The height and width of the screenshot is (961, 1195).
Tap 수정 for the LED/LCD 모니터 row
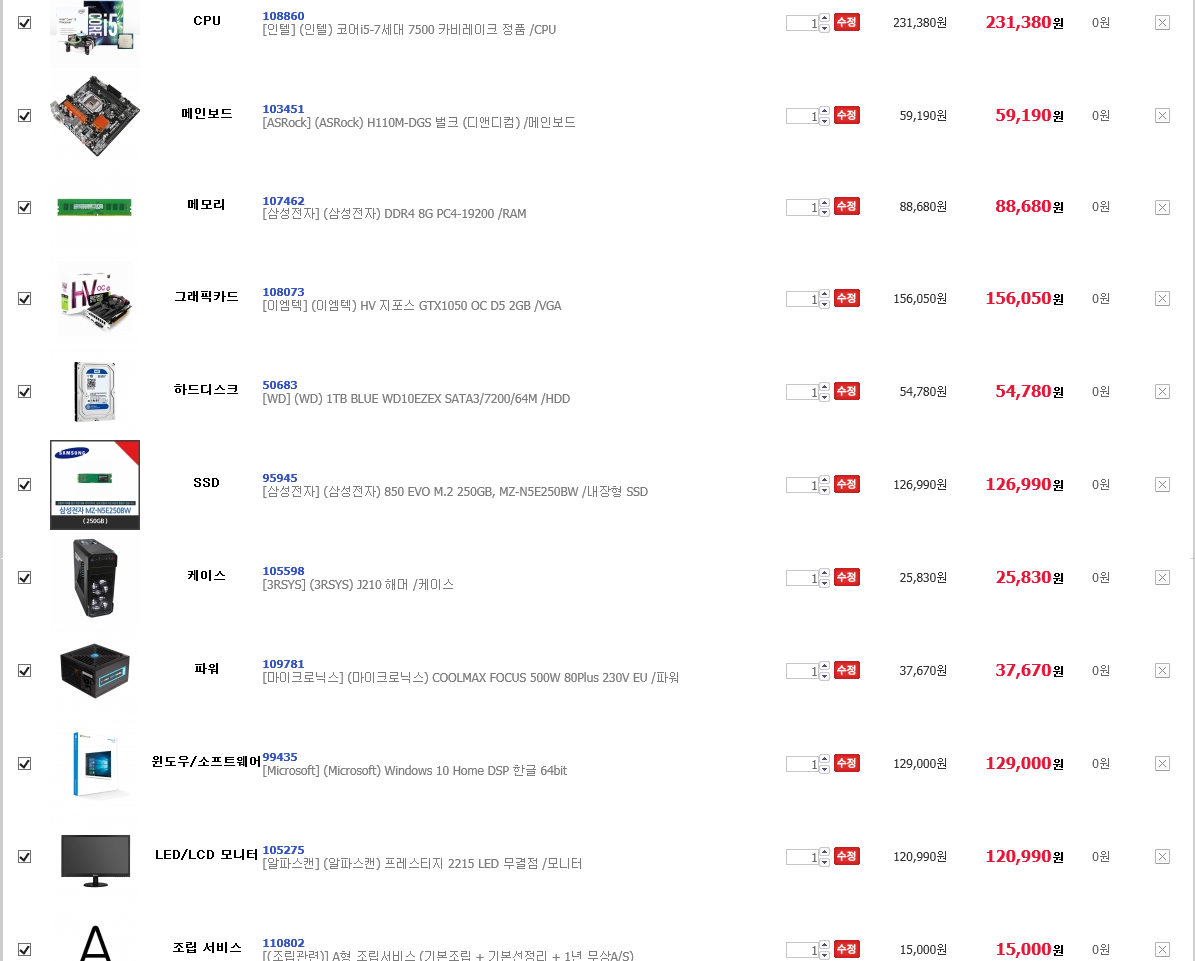point(846,856)
